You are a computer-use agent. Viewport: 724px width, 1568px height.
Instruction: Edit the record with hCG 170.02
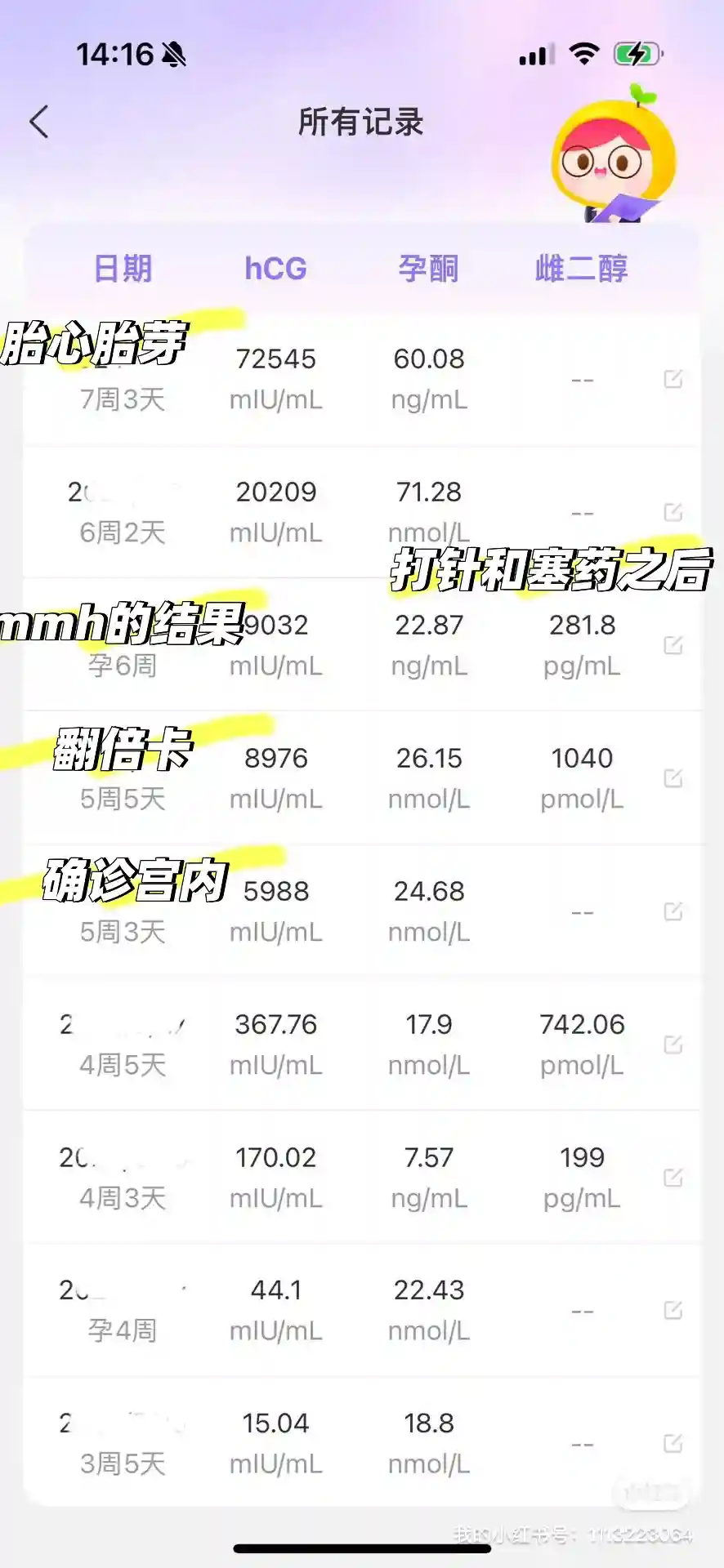[673, 1178]
